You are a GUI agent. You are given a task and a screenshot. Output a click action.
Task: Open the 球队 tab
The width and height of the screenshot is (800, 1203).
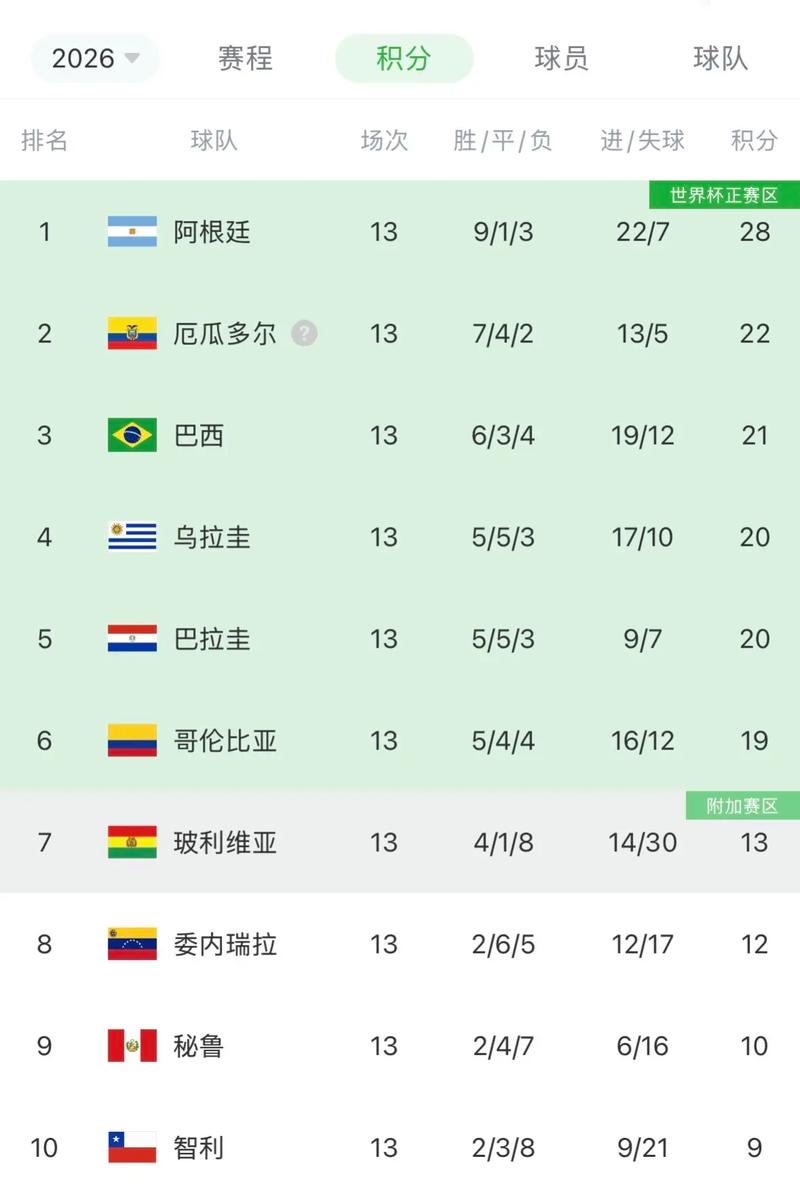720,58
